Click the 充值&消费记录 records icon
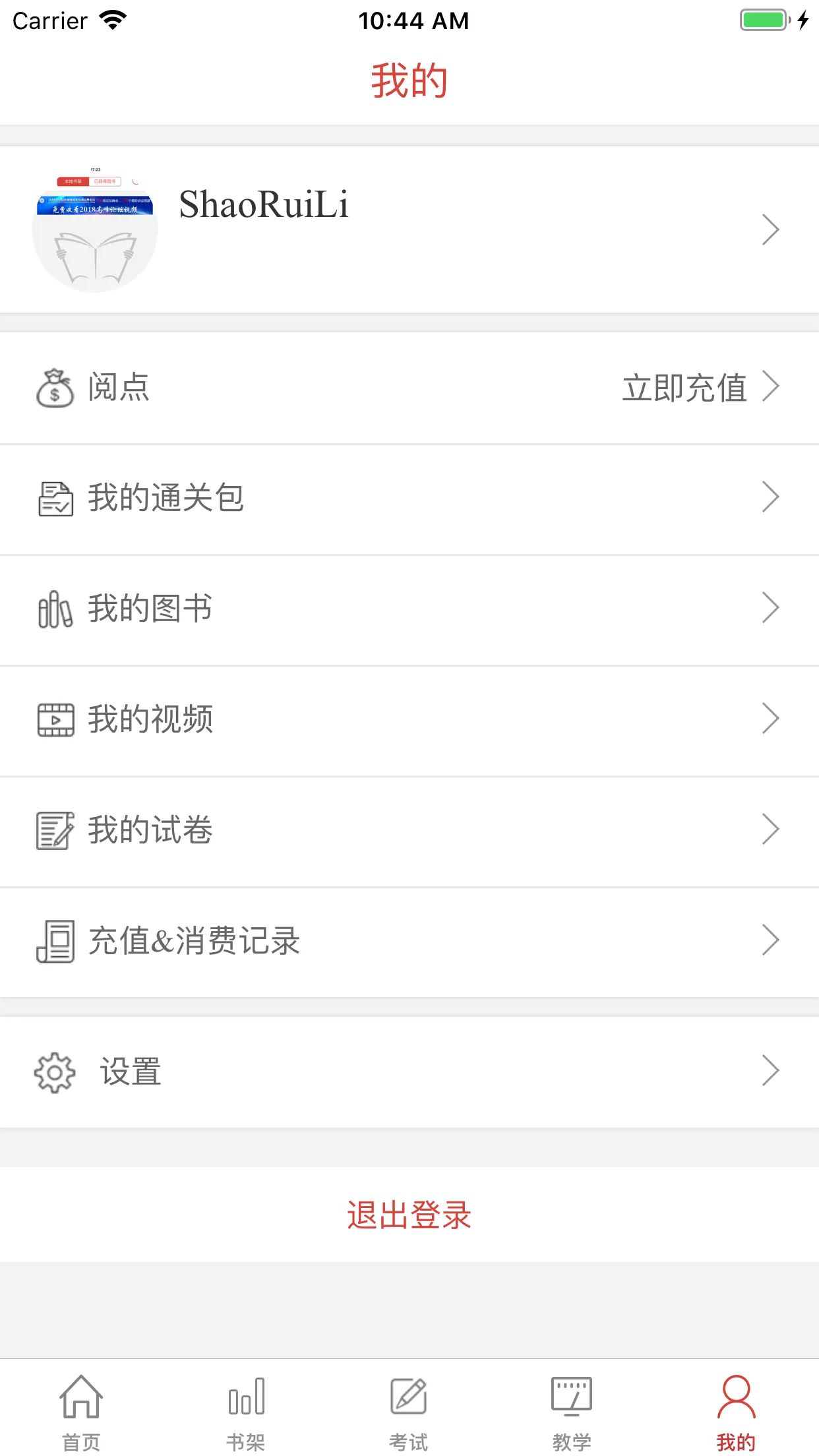 55,942
